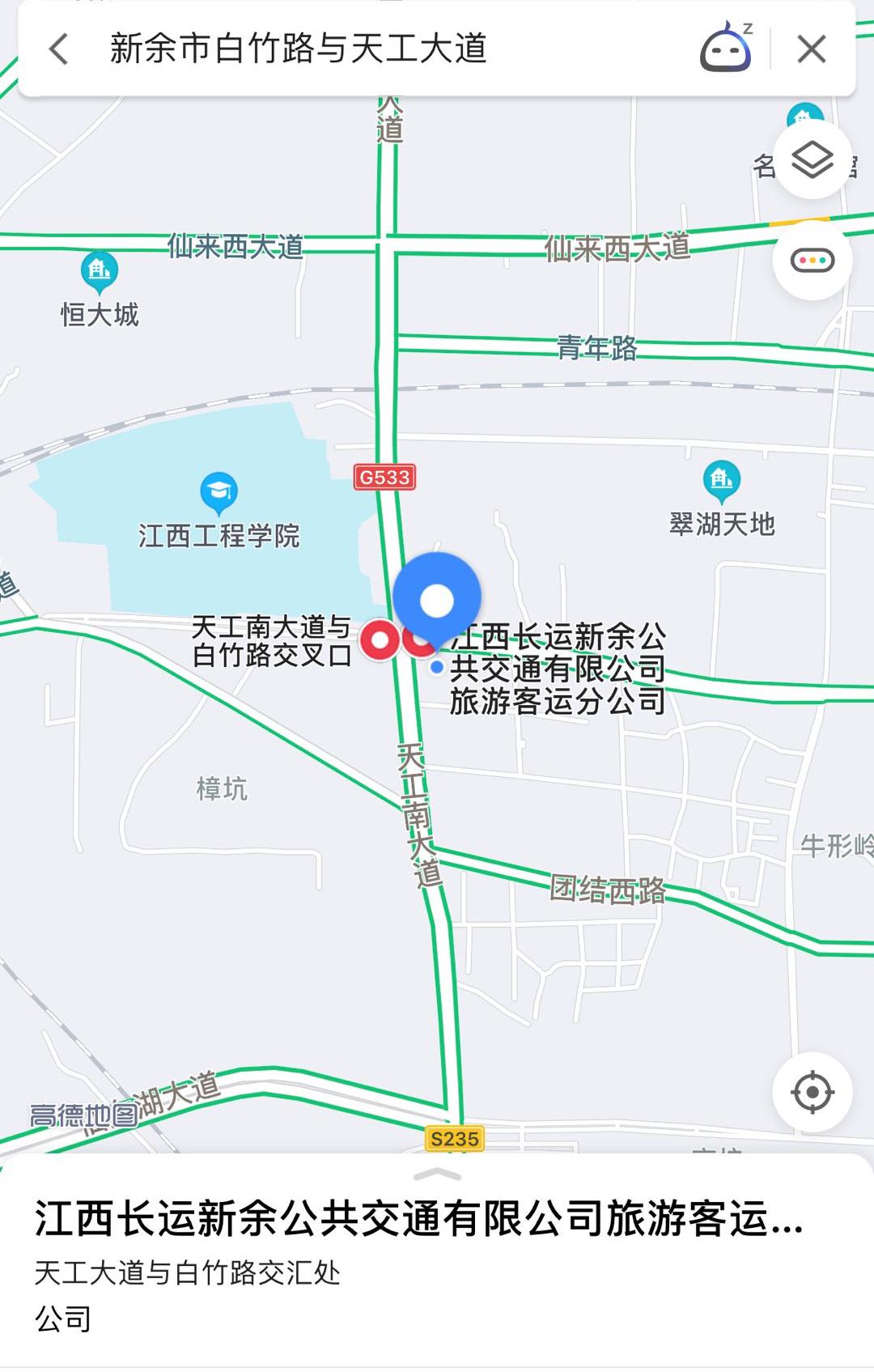
Task: Tap the red 天工南大道与白竹路交叉口 marker
Action: point(379,640)
